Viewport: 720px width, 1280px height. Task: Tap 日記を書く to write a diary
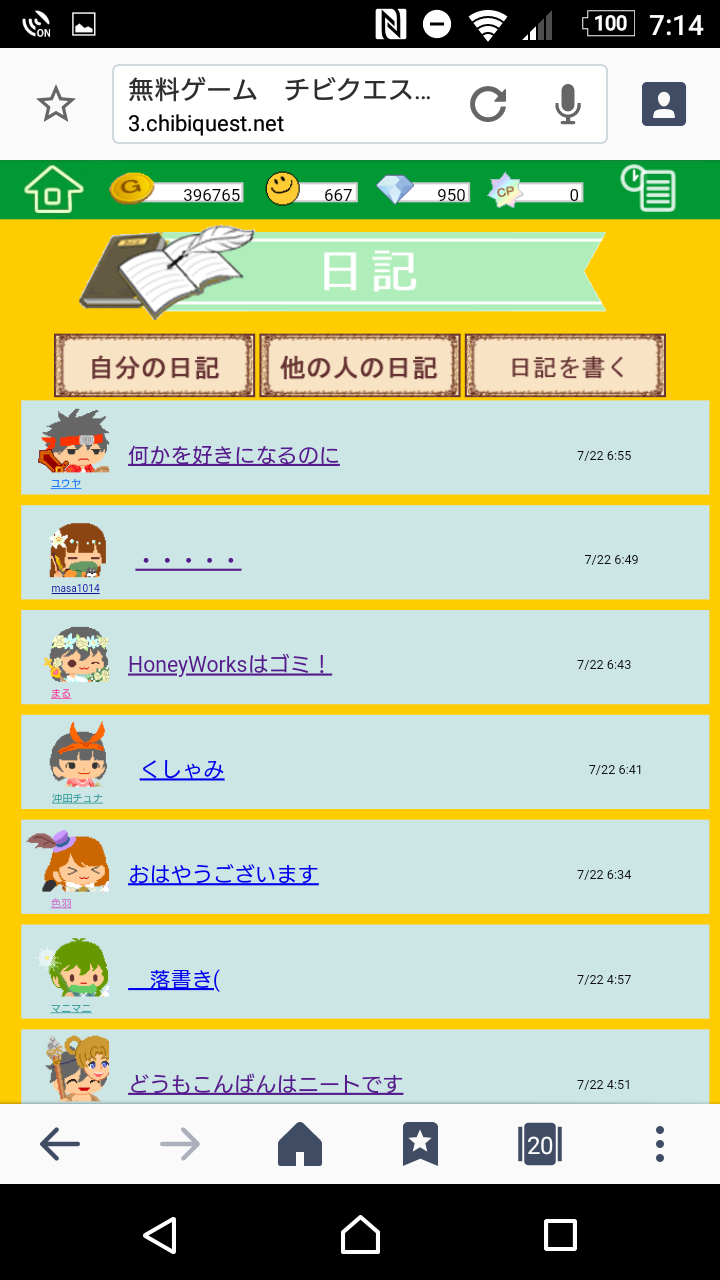click(x=565, y=366)
